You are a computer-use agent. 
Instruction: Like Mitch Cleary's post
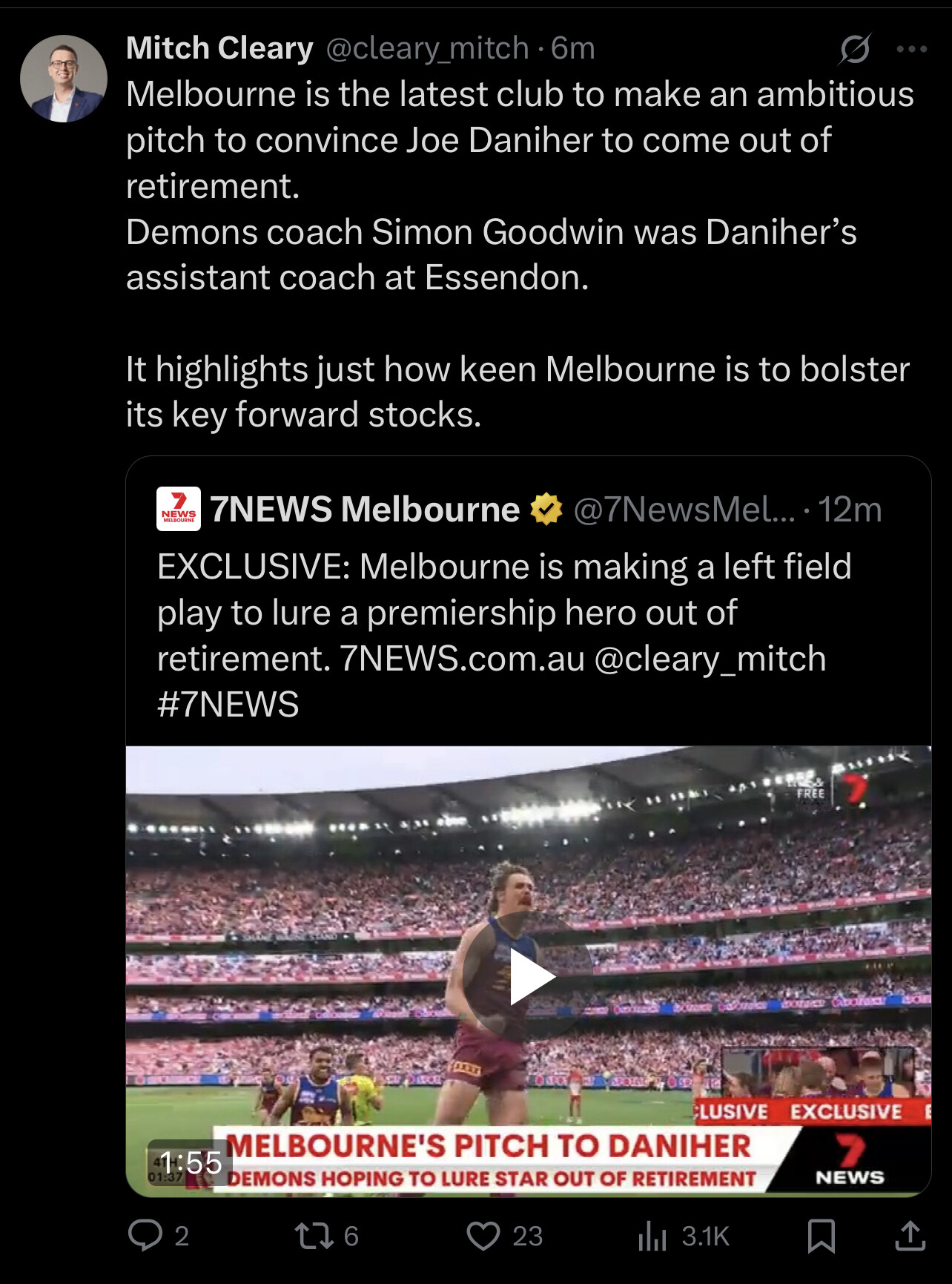coord(483,1236)
